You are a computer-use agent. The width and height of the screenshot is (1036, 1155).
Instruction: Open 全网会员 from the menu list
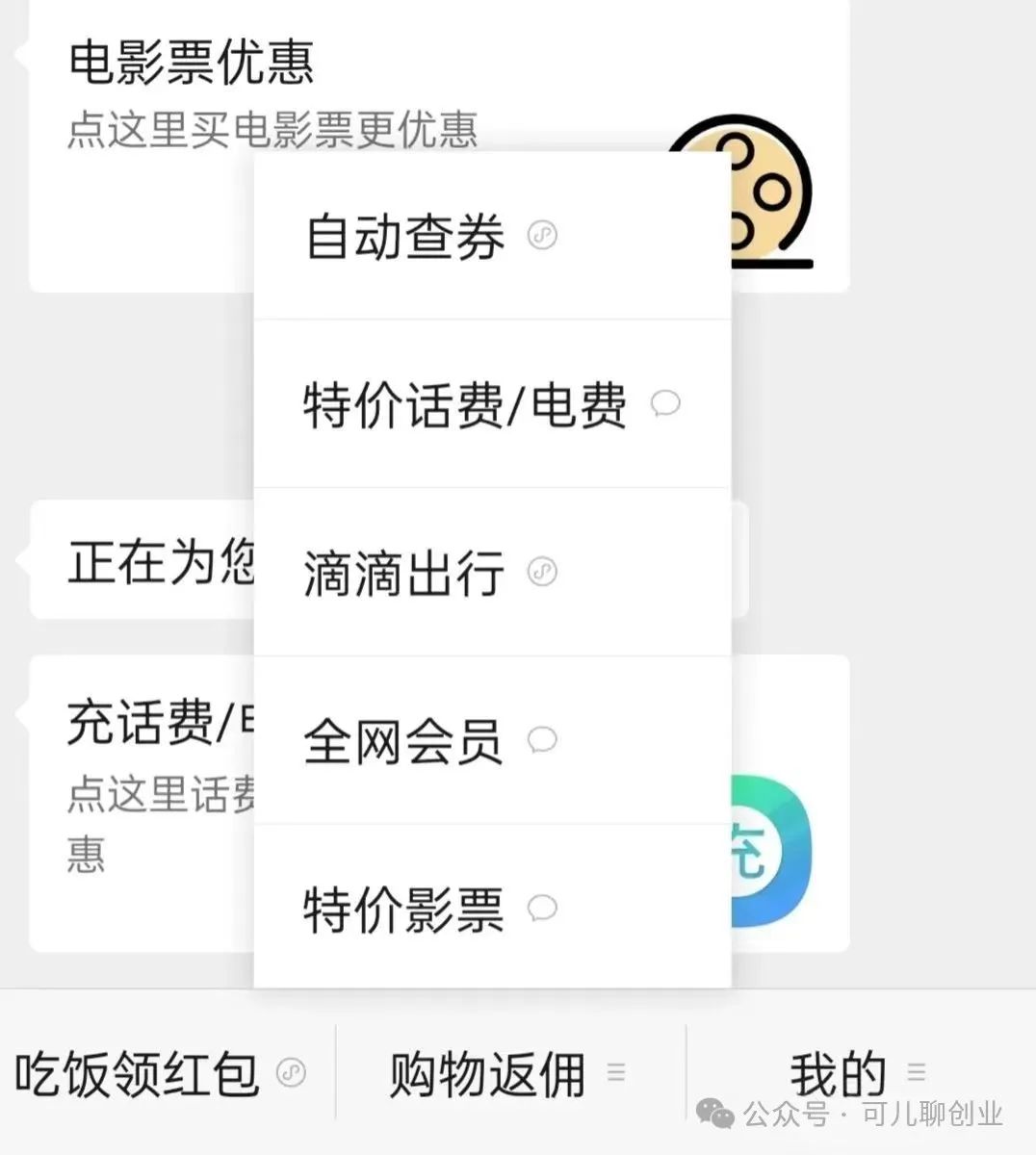pyautogui.click(x=402, y=741)
